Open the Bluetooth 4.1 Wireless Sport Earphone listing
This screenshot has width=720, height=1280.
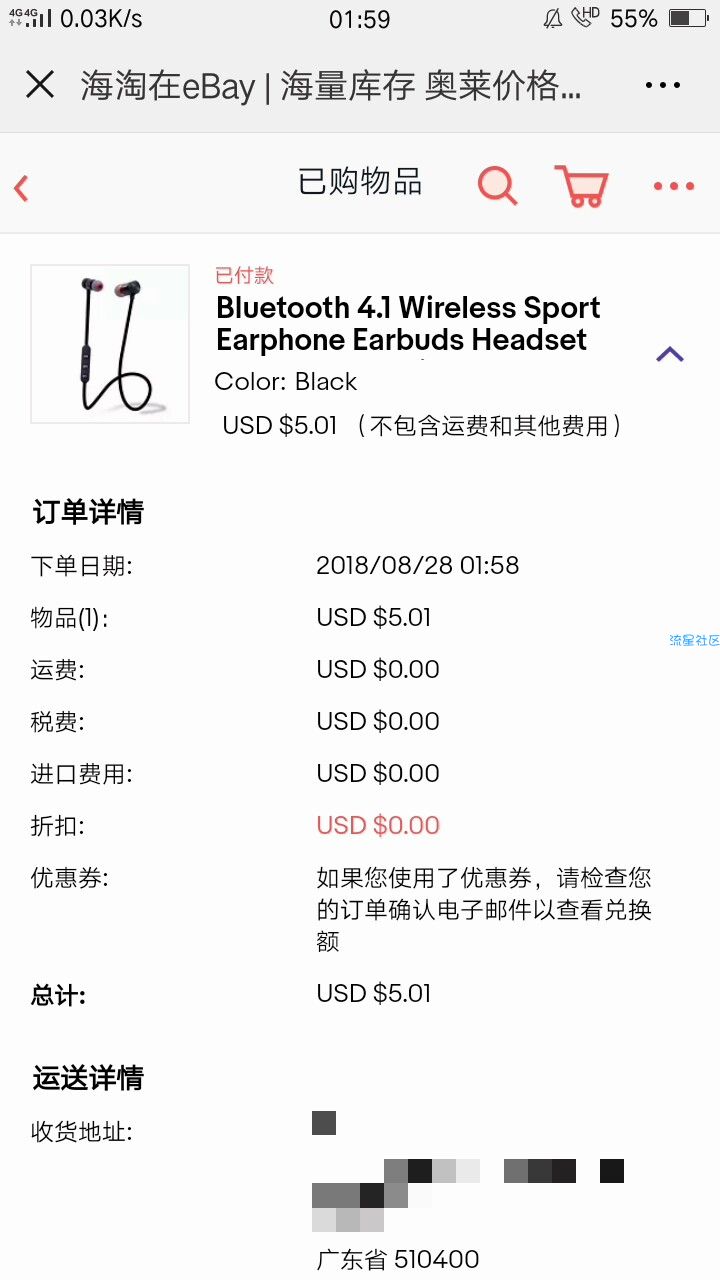click(408, 323)
